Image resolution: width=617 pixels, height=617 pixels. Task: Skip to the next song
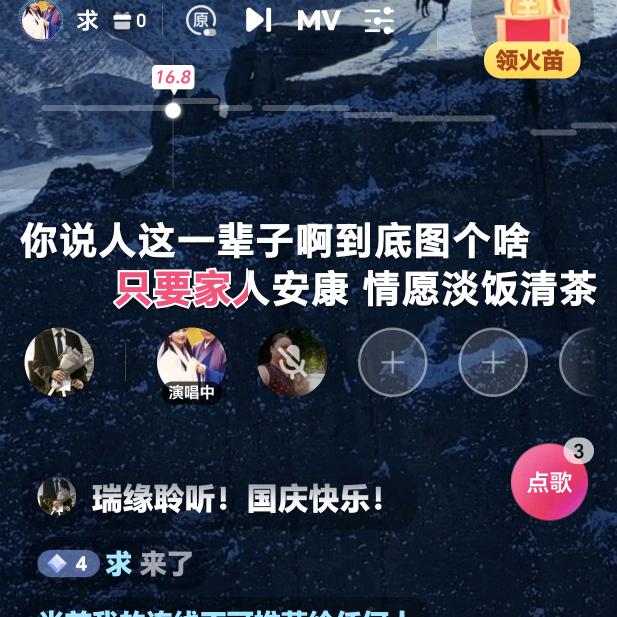point(259,20)
